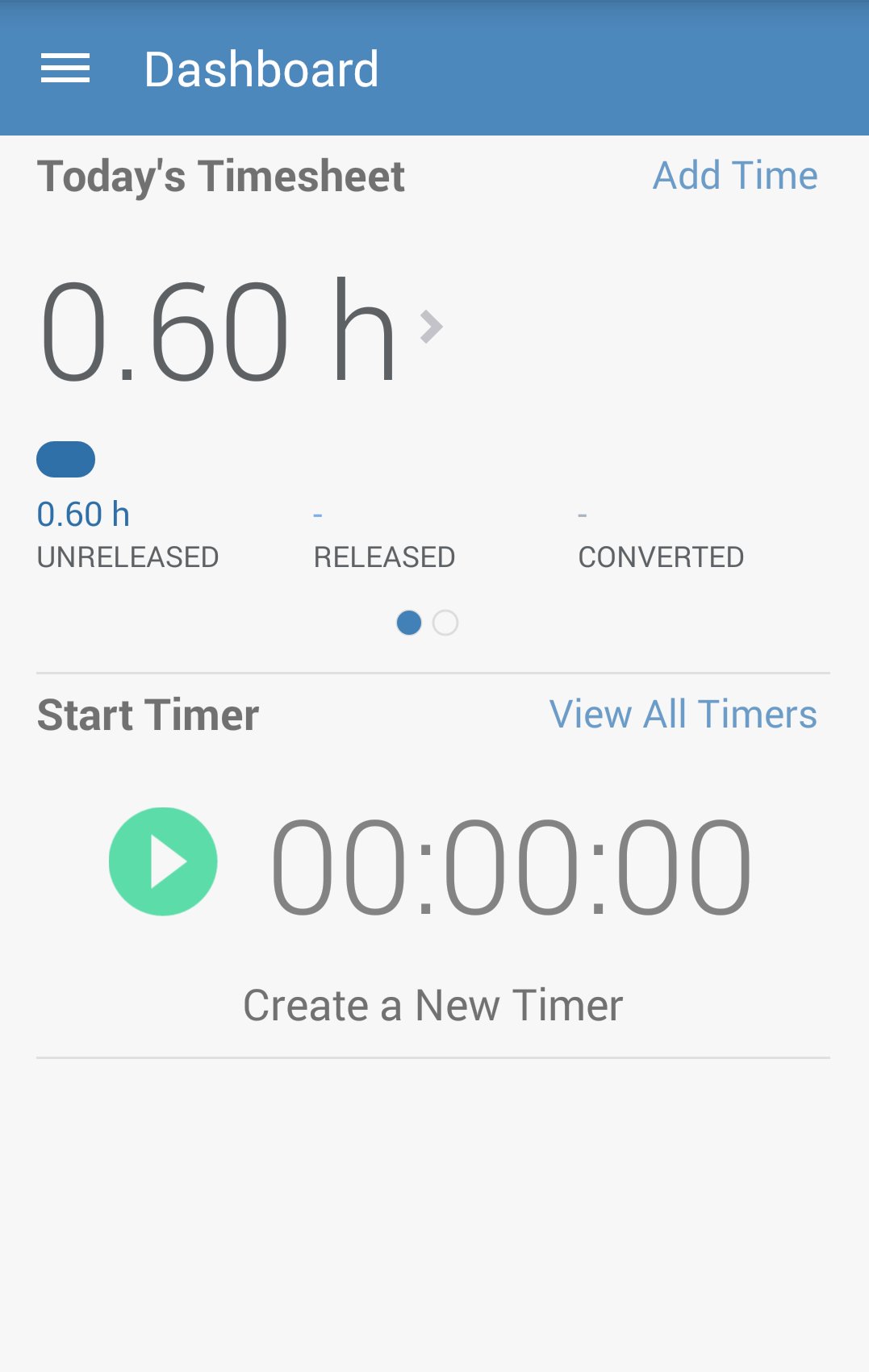869x1372 pixels.
Task: Tap the blue progress pill under today's hours
Action: click(65, 458)
